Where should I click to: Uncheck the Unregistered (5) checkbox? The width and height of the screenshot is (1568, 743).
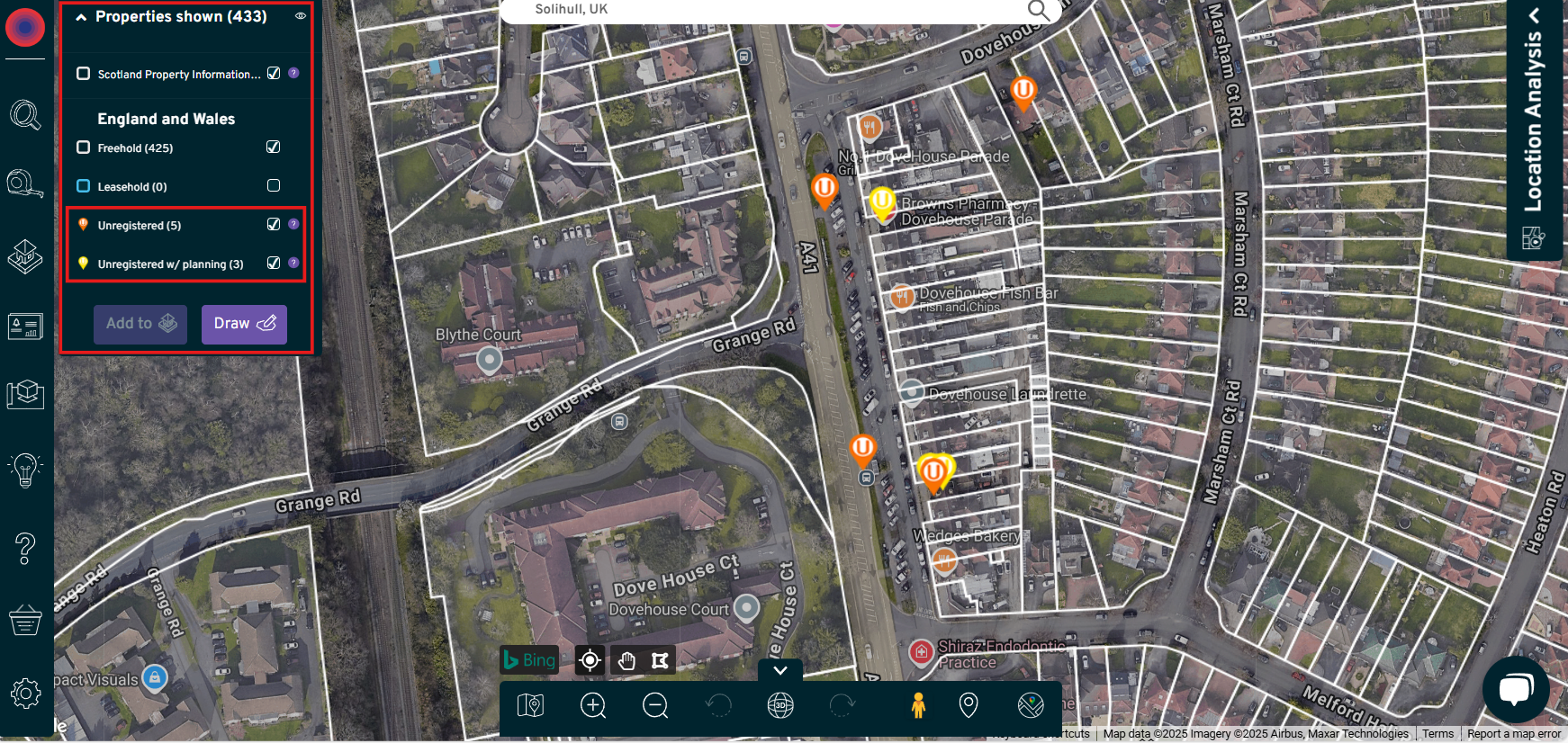274,225
